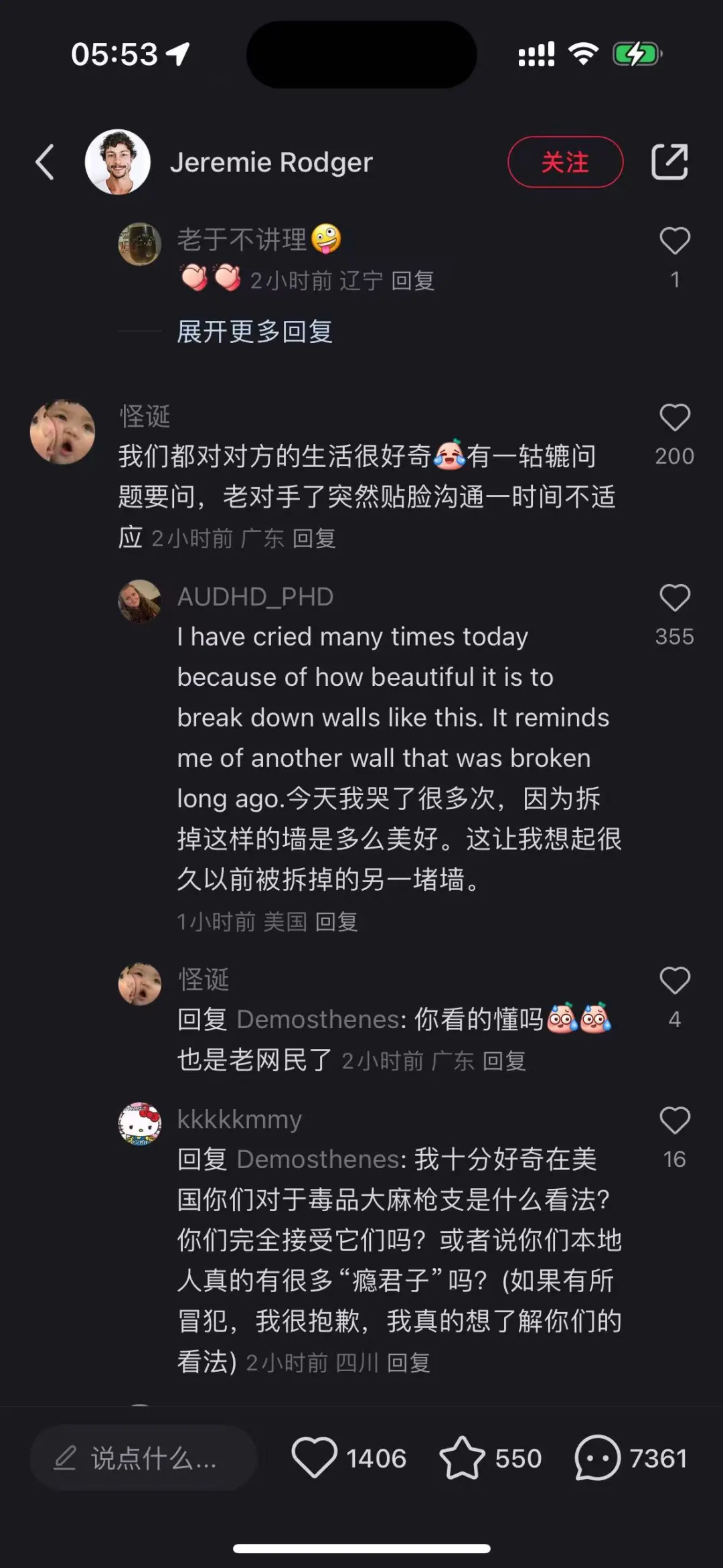Open the 7361 comments icon
This screenshot has height=1568, width=723.
597,1458
